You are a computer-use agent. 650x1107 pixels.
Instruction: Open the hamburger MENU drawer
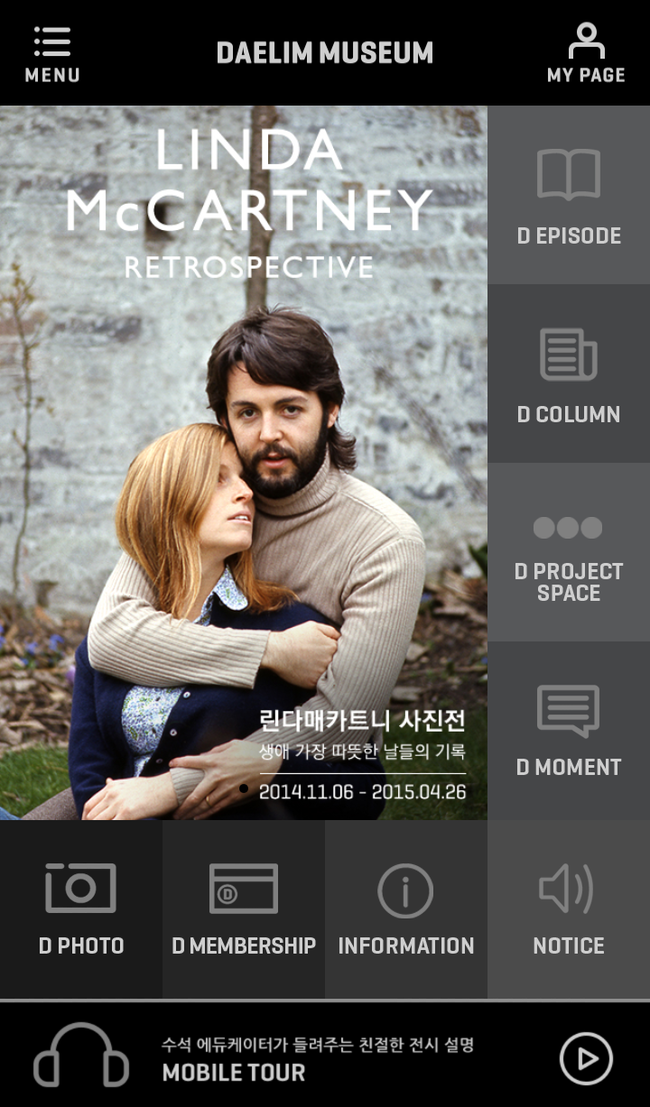point(52,54)
